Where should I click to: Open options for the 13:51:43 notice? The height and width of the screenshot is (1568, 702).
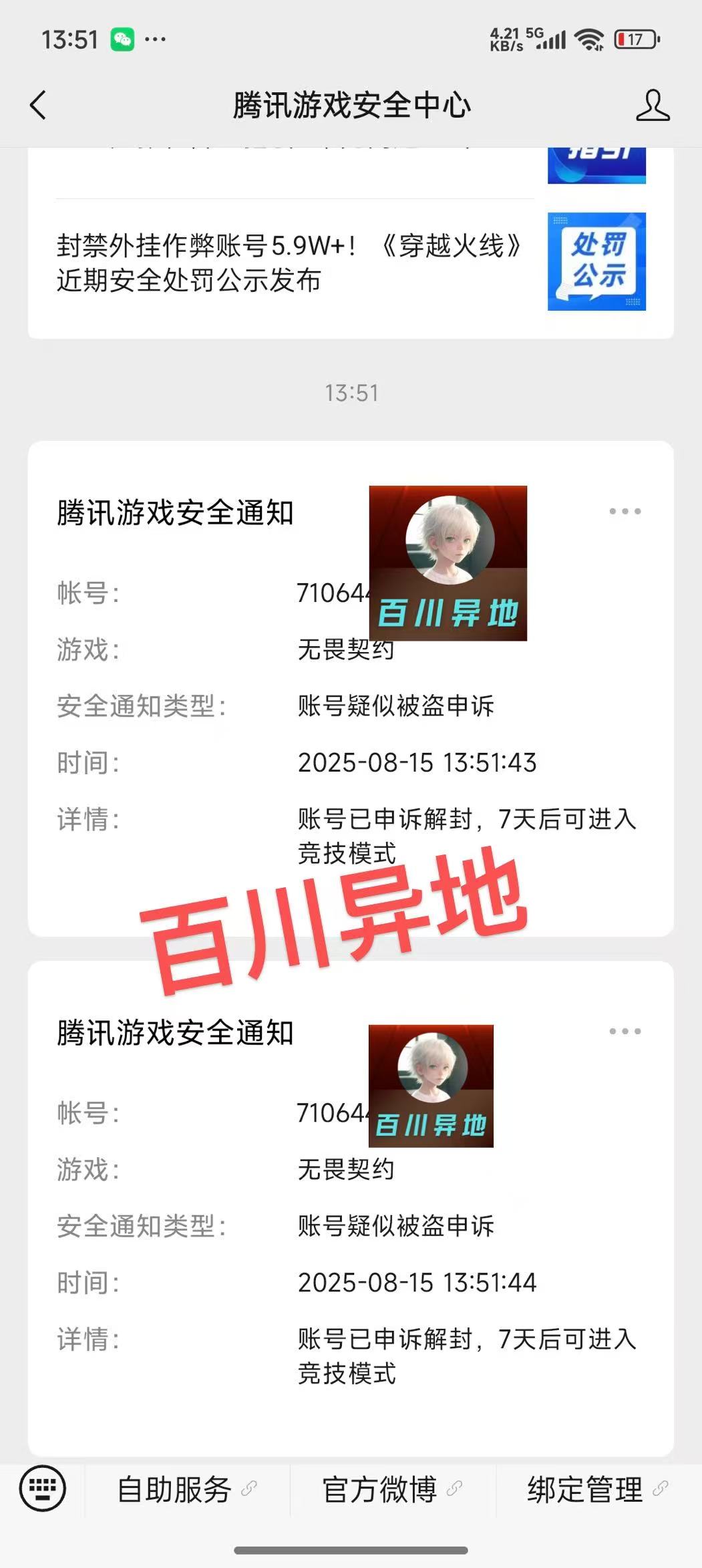point(625,512)
